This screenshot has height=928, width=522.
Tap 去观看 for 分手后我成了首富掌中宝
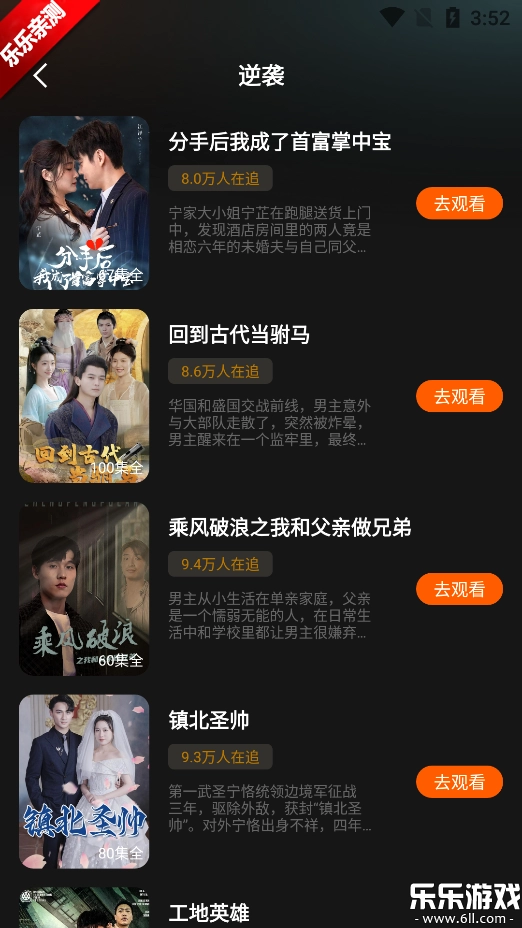click(x=459, y=204)
